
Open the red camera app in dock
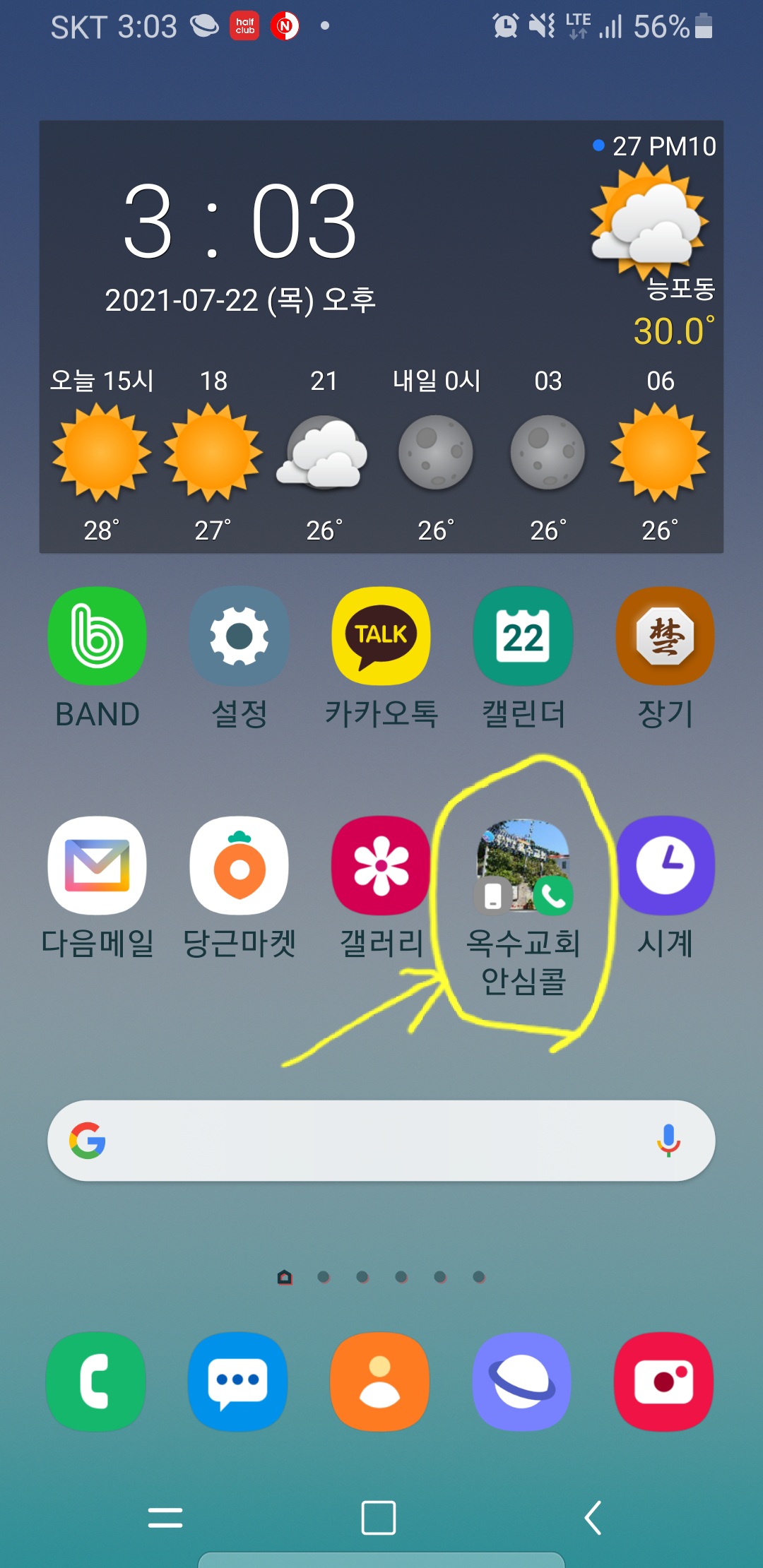coord(664,1382)
